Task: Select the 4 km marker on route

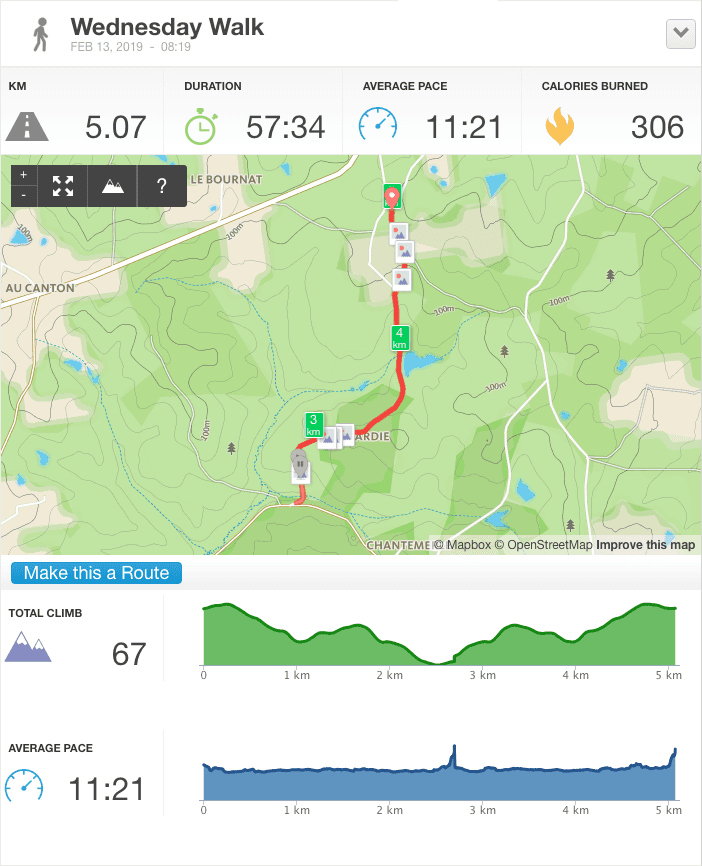Action: point(400,337)
